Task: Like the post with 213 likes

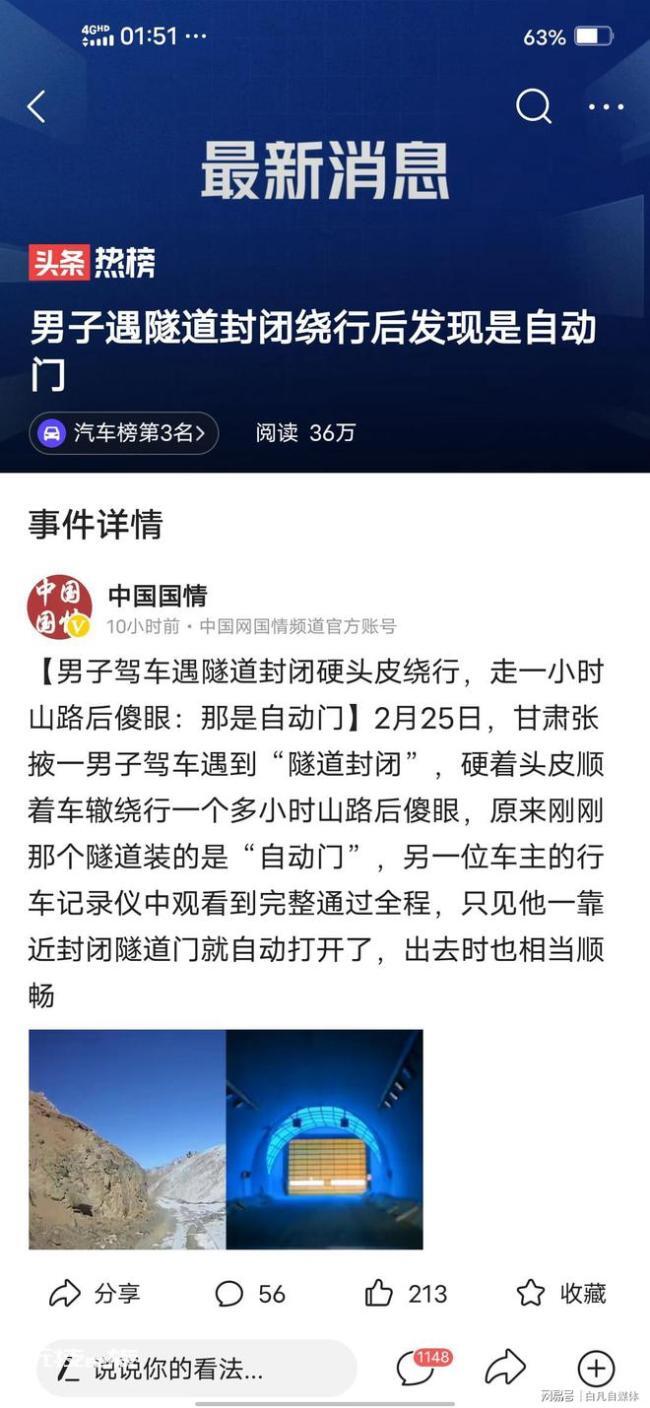Action: (405, 1294)
